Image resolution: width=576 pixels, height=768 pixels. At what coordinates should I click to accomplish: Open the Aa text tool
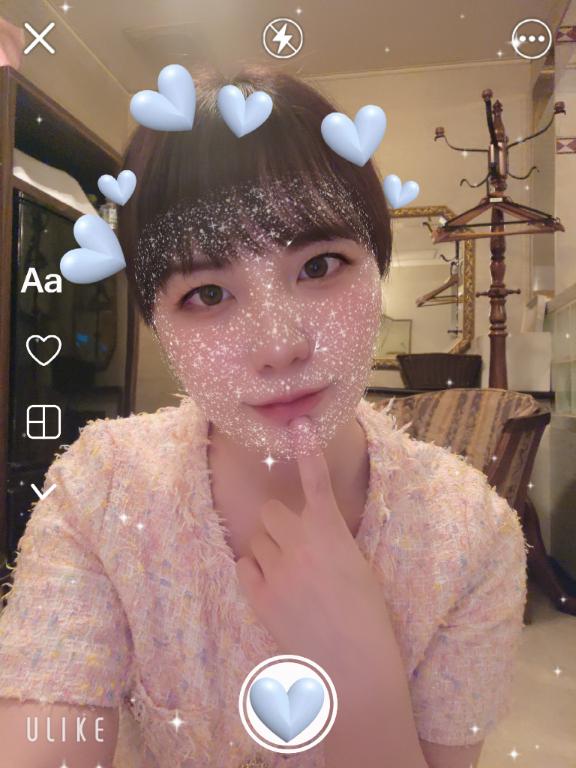point(42,281)
